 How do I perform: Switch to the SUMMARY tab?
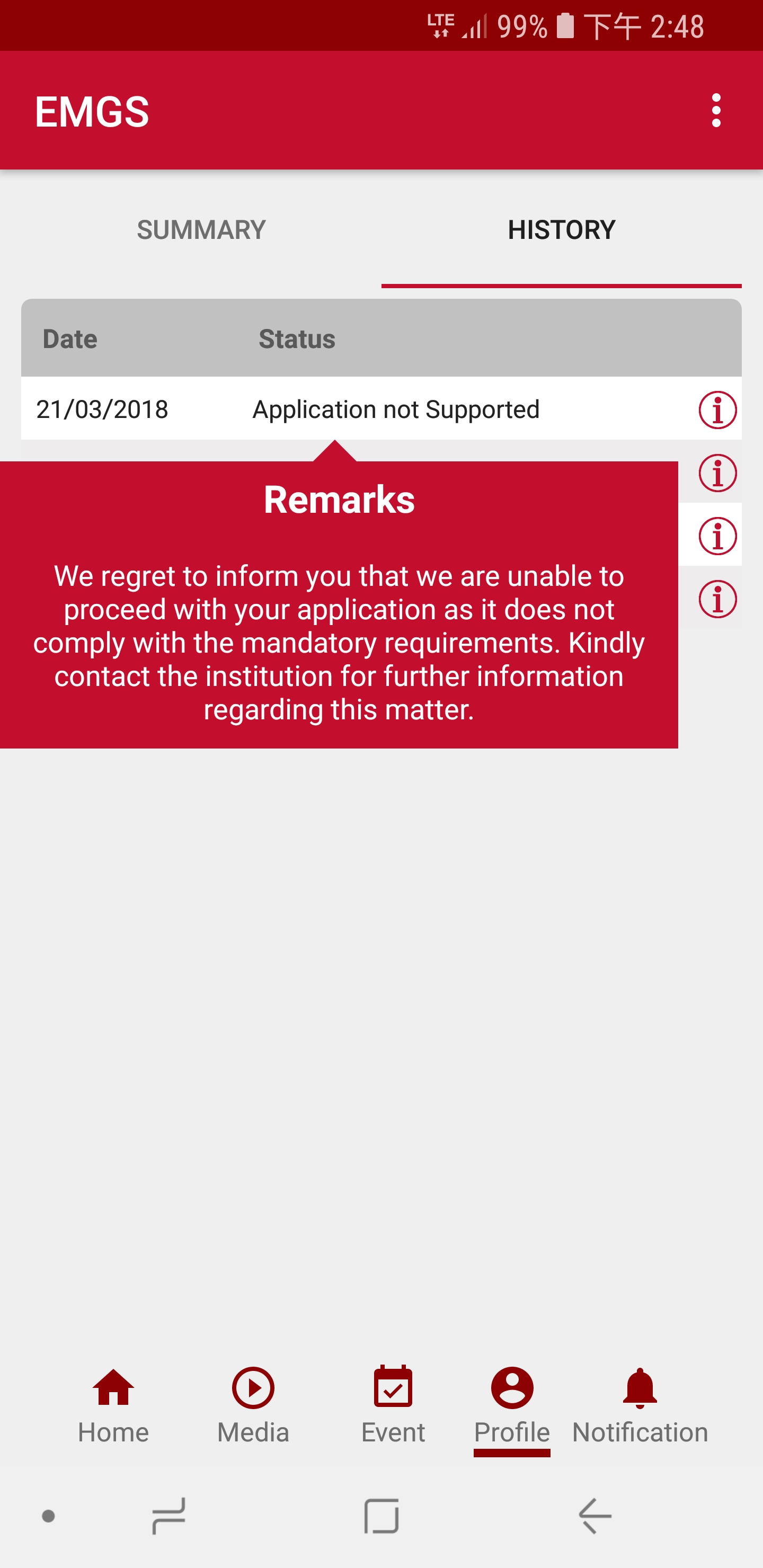(x=201, y=230)
